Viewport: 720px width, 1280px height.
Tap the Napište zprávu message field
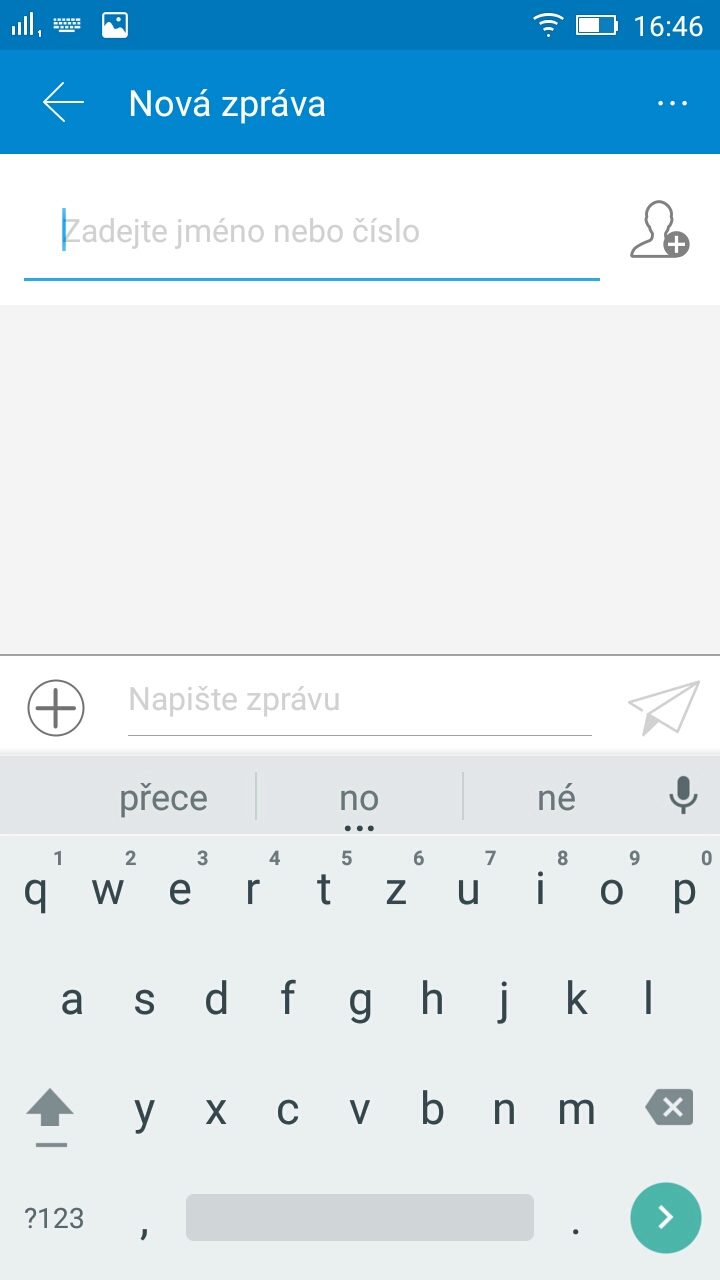point(359,700)
